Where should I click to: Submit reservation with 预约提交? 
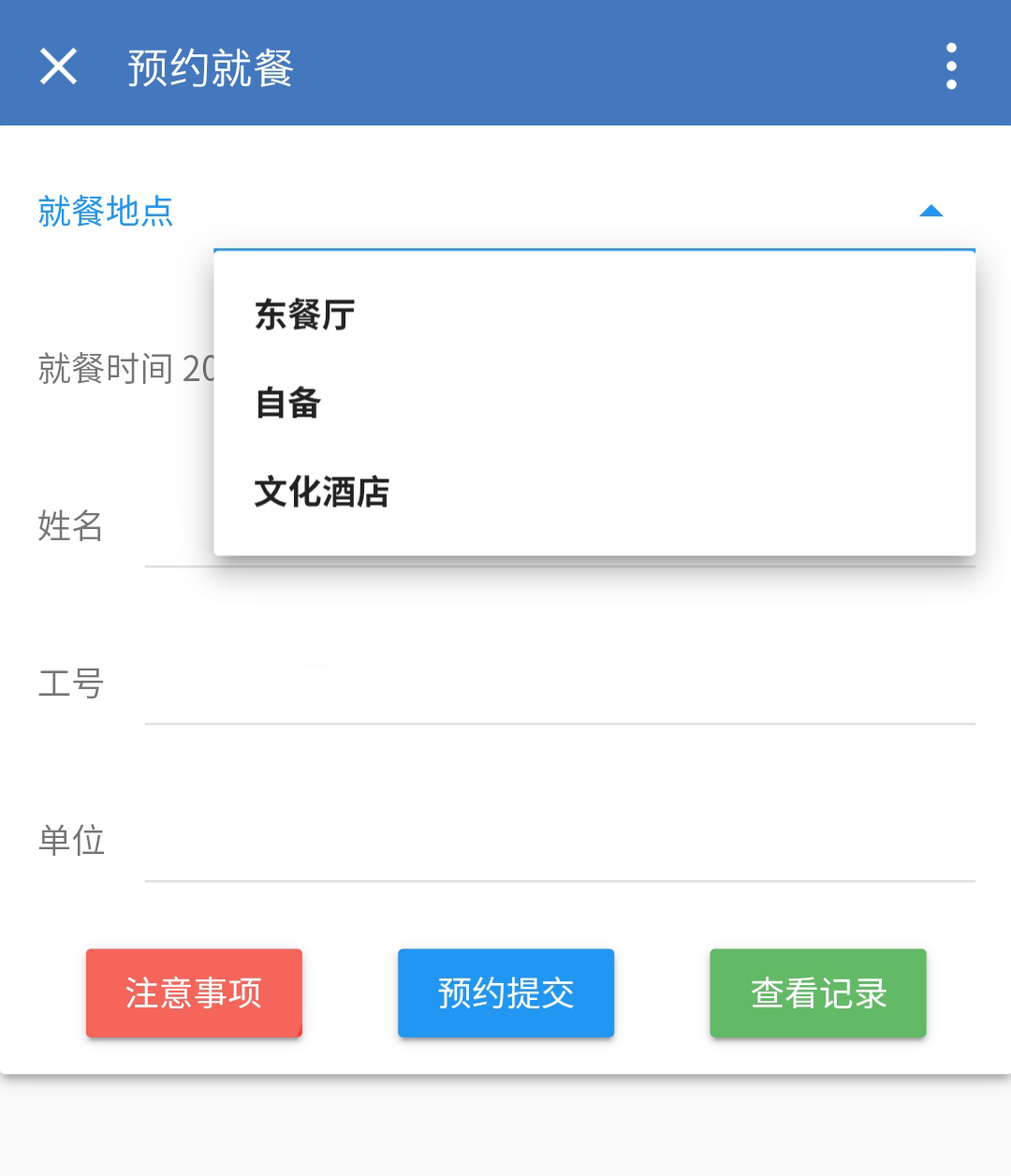pos(505,993)
